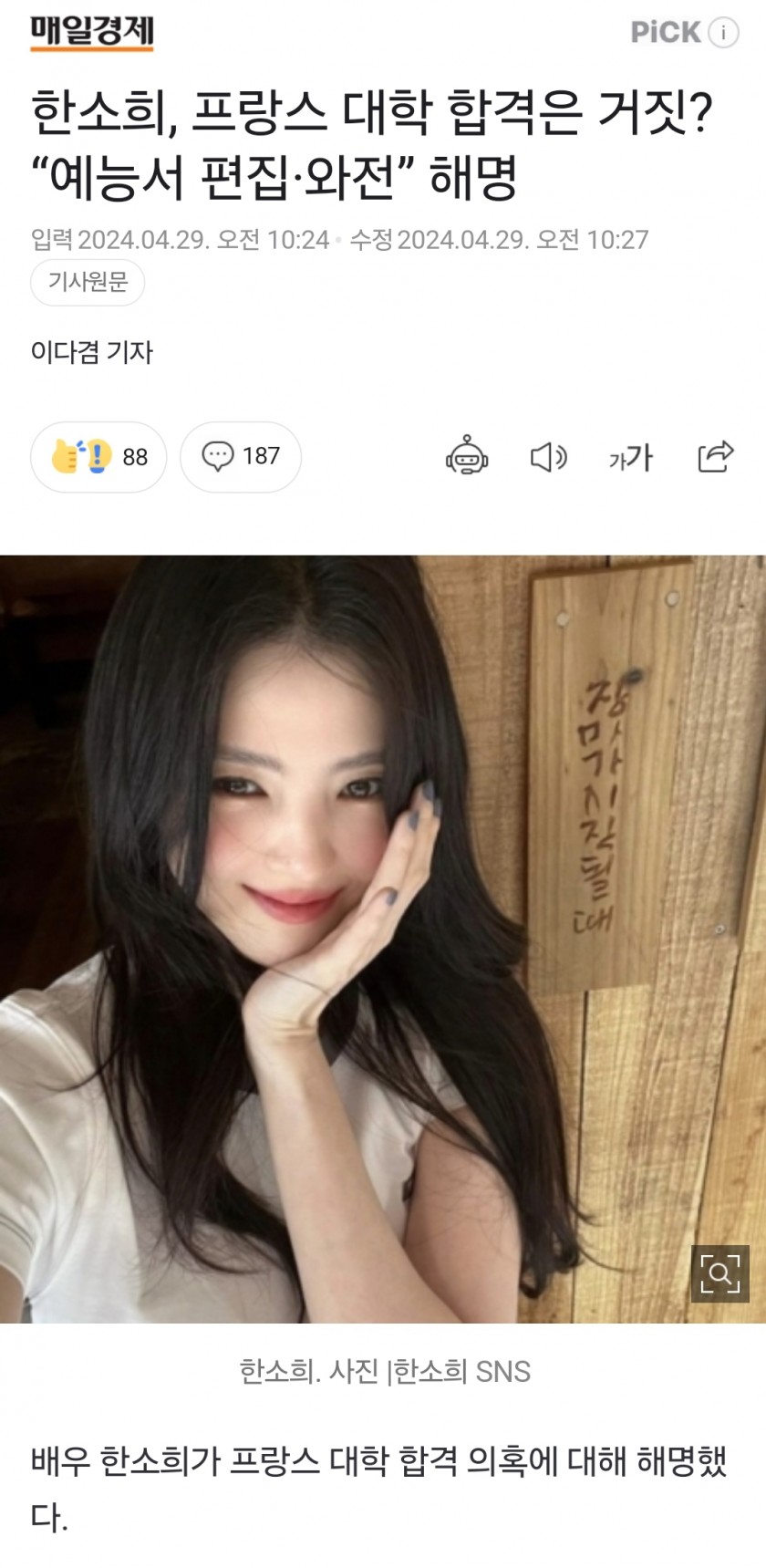Enlarge the article photo with the magnifier icon
Viewport: 766px width, 1568px height.
pos(719,1272)
